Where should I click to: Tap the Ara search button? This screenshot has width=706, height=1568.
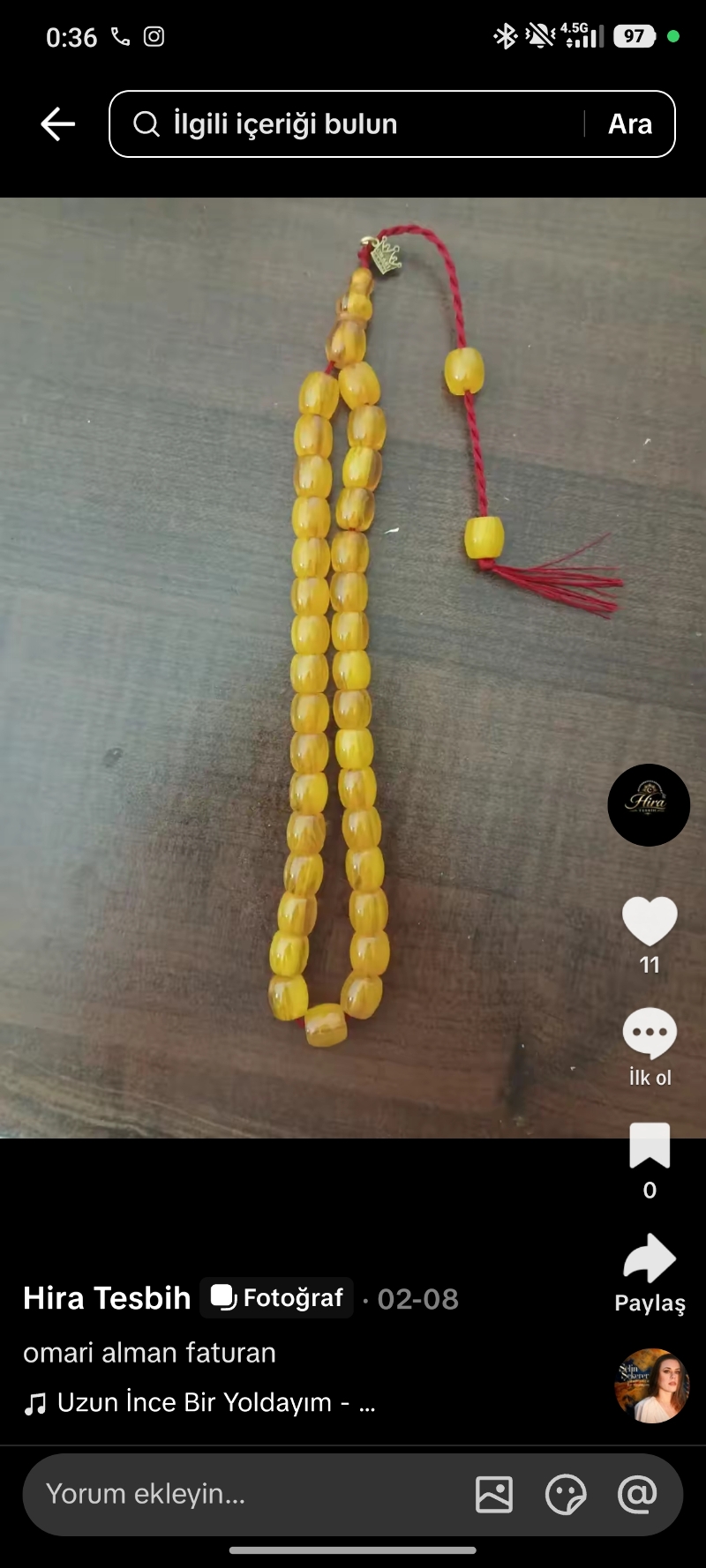click(630, 124)
